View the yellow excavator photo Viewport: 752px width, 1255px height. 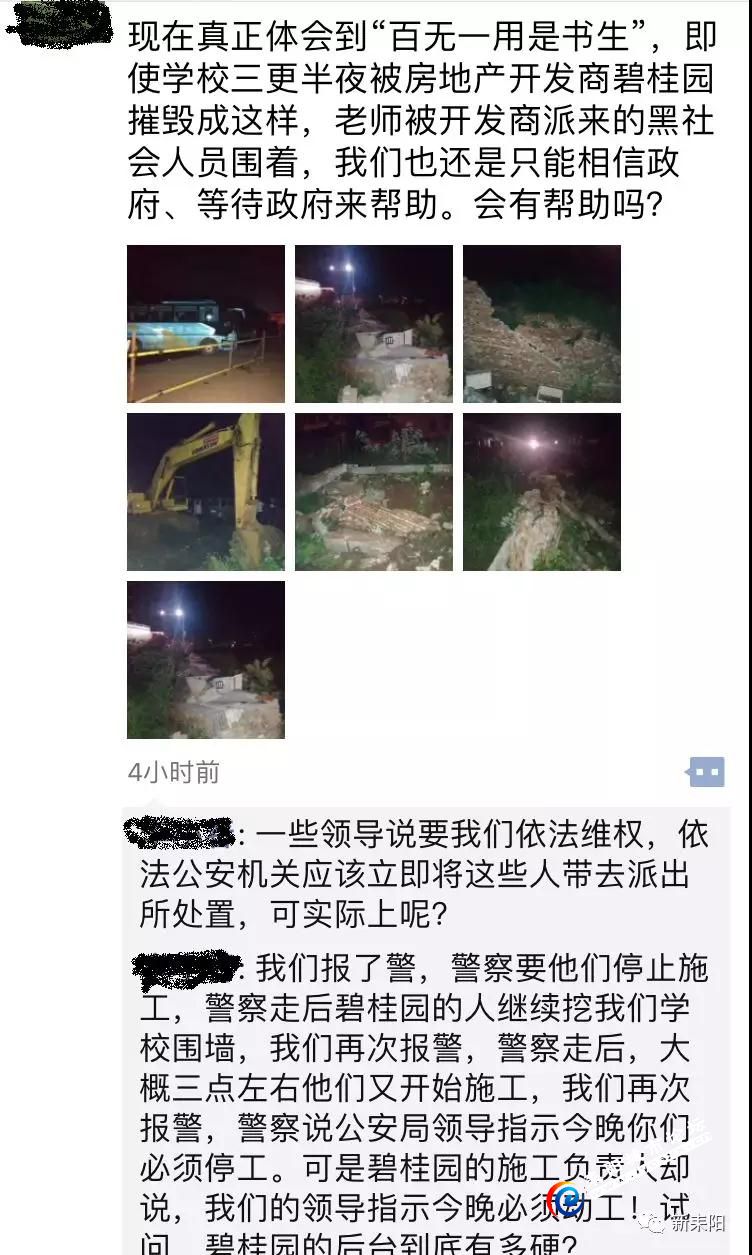pyautogui.click(x=205, y=492)
